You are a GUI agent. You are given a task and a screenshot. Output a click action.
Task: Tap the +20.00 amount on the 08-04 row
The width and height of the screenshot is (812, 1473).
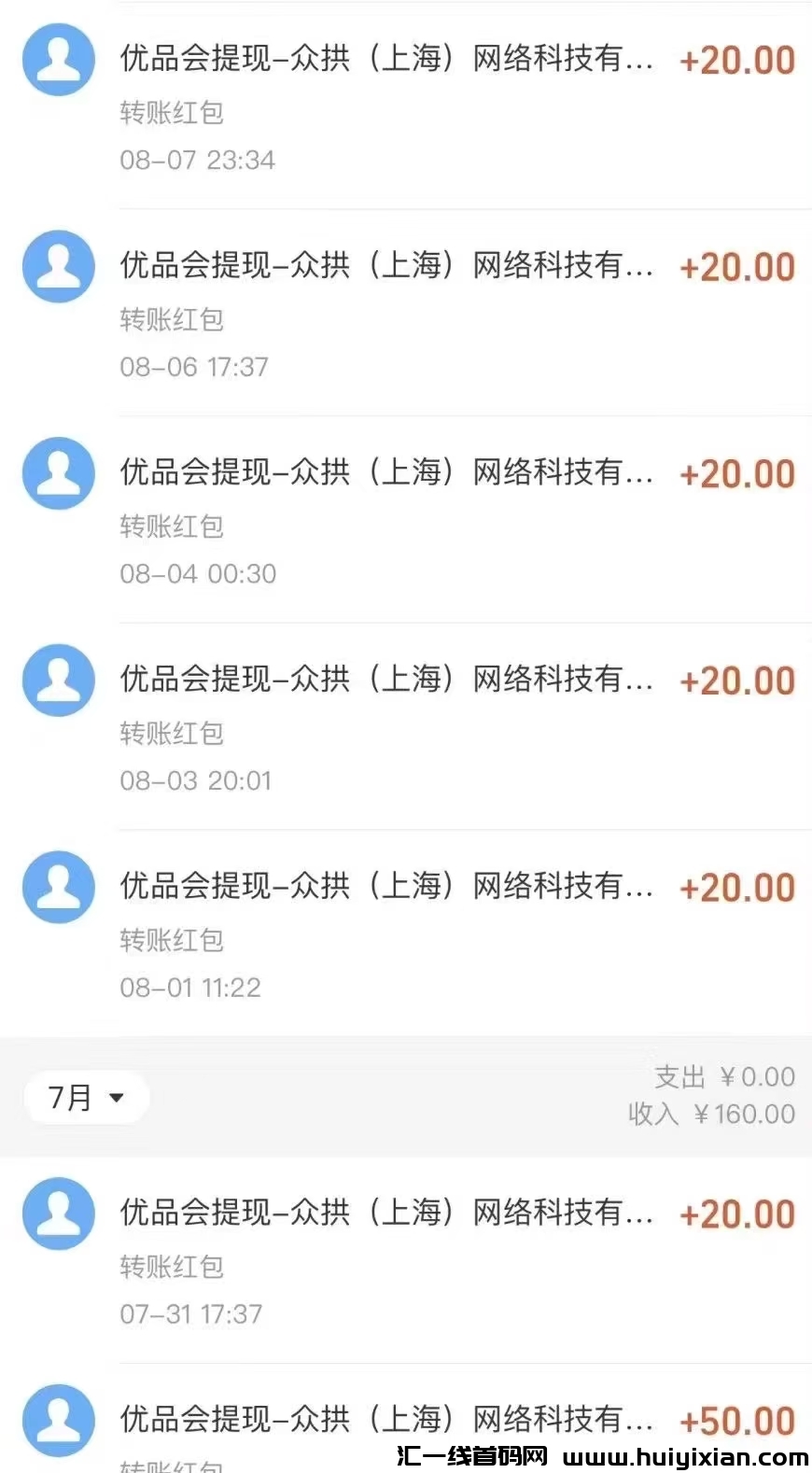737,473
